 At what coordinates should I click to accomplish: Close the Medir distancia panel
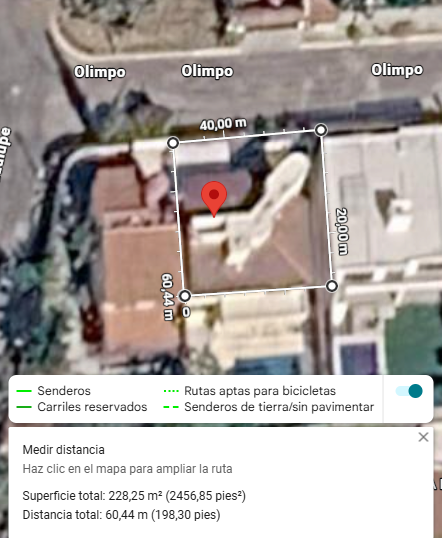coord(423,437)
